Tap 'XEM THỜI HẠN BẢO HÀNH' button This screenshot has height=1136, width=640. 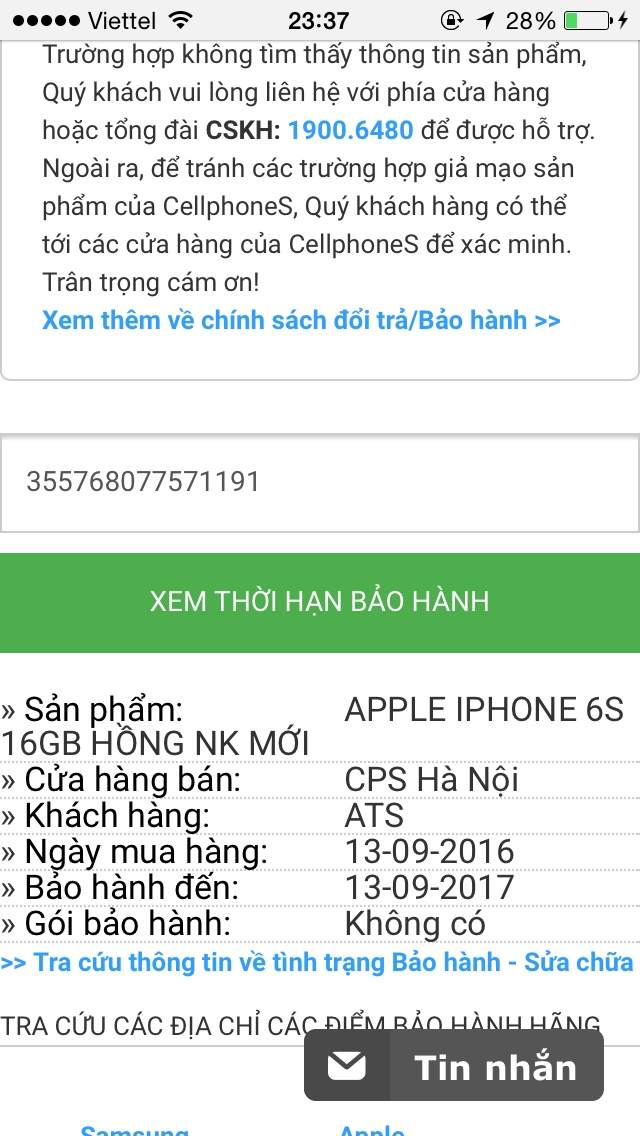(319, 602)
